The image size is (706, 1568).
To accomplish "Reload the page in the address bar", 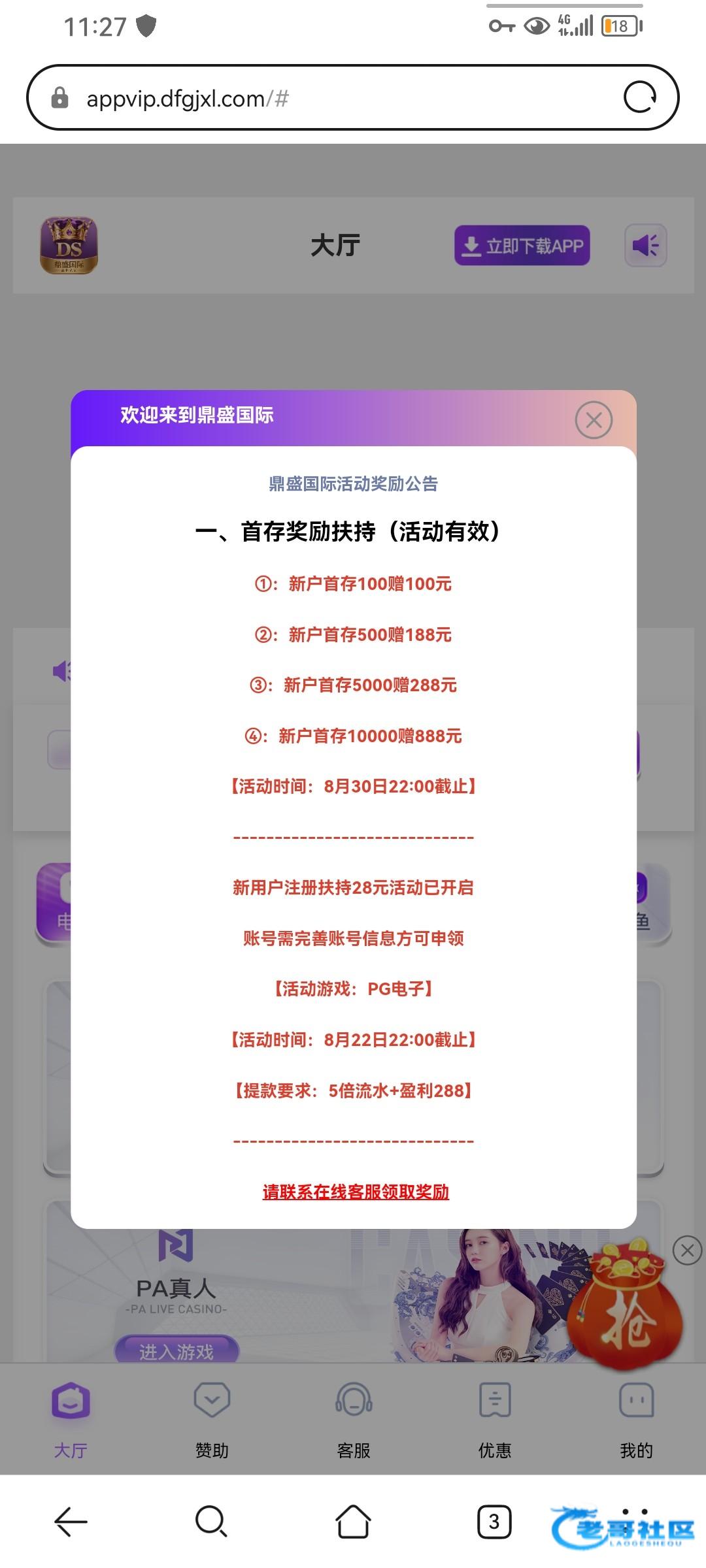I will [x=639, y=98].
